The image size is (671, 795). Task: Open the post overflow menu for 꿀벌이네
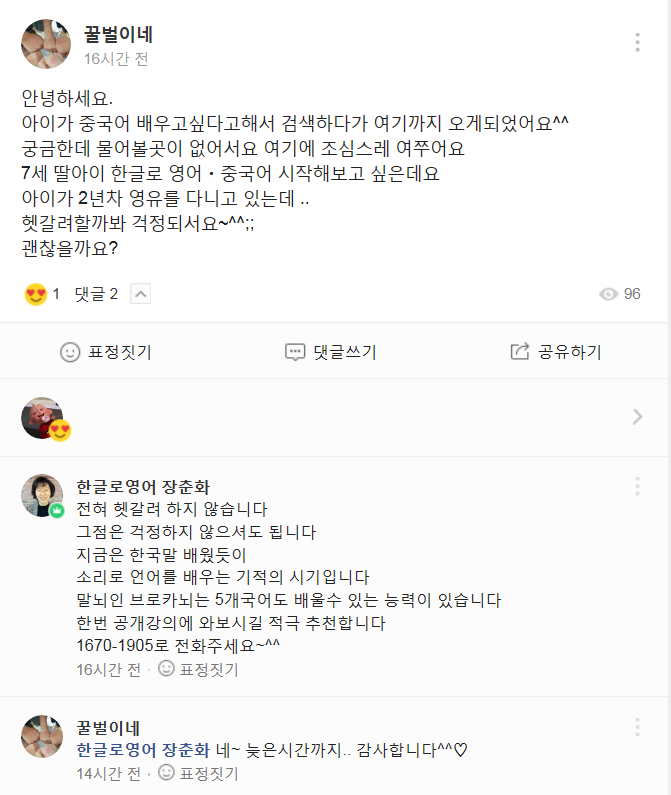[x=637, y=42]
